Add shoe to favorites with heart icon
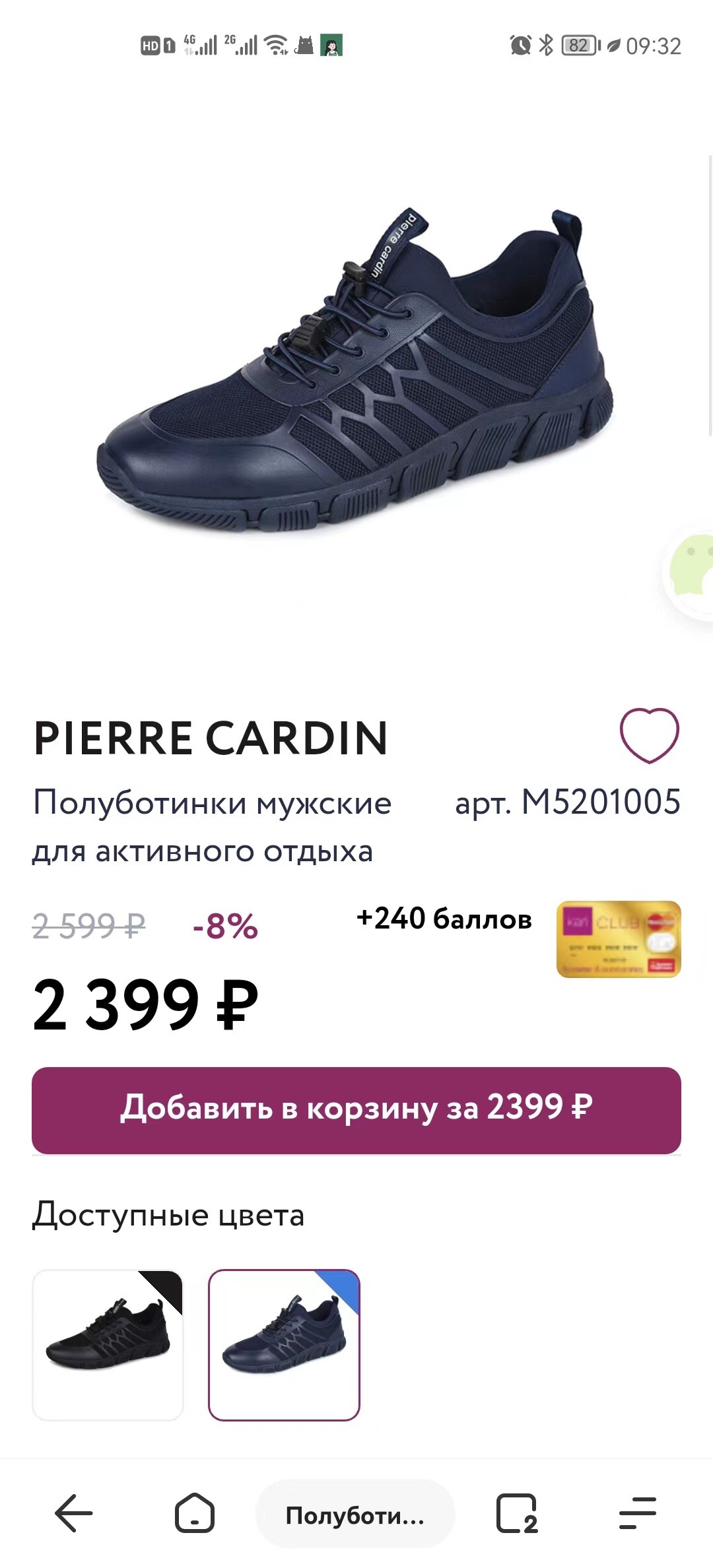Viewport: 713px width, 1568px height. coord(649,735)
